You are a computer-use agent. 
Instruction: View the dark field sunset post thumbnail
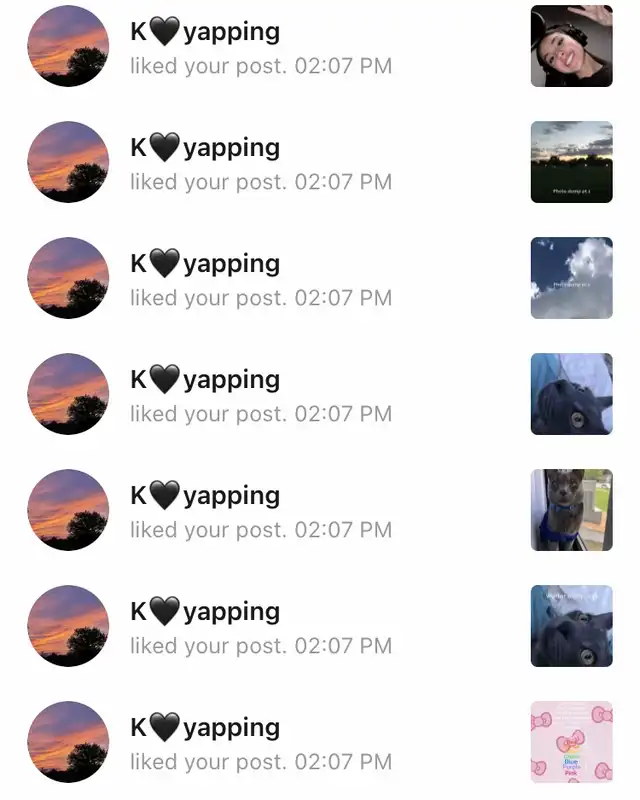click(571, 162)
